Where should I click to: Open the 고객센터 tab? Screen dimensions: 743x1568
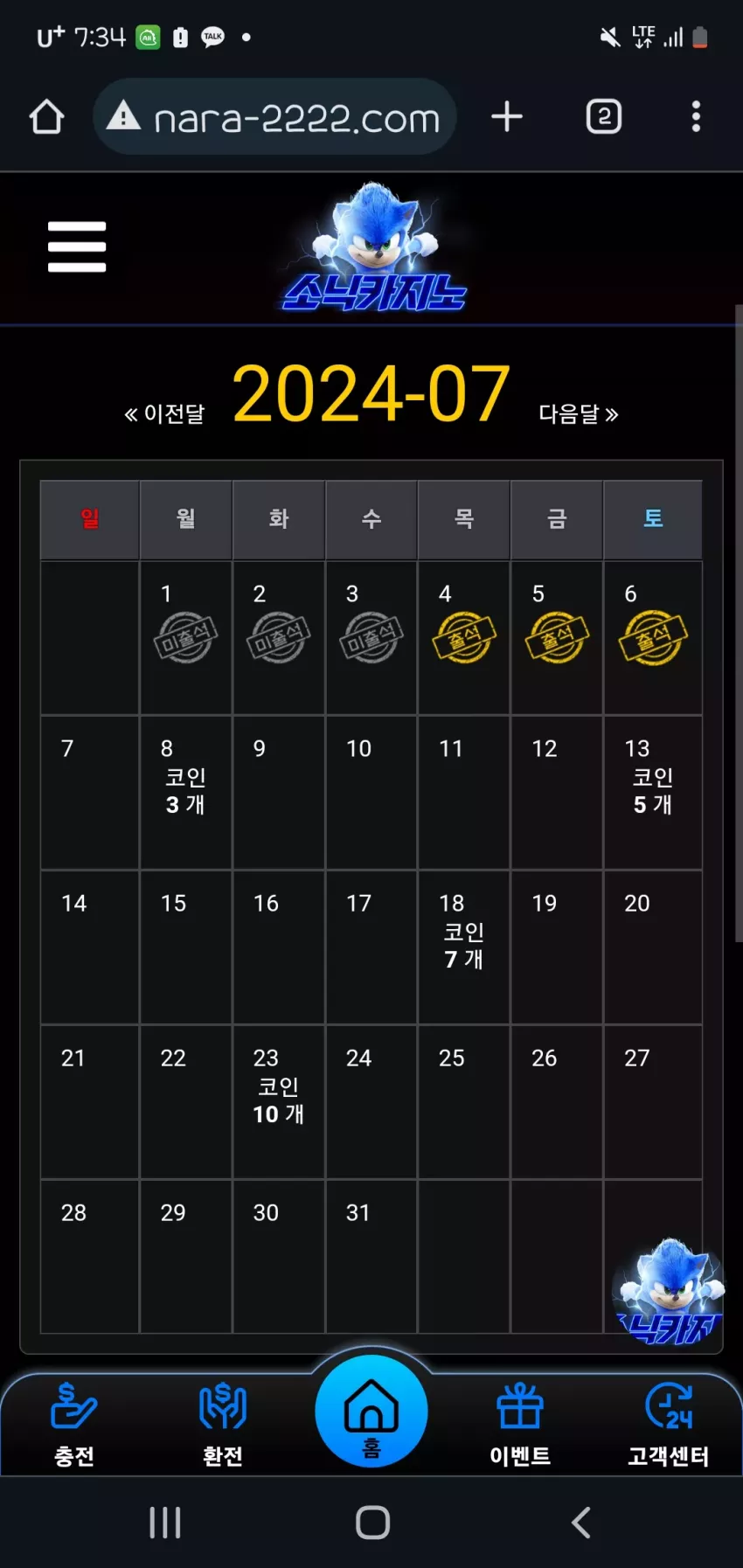coord(669,1424)
